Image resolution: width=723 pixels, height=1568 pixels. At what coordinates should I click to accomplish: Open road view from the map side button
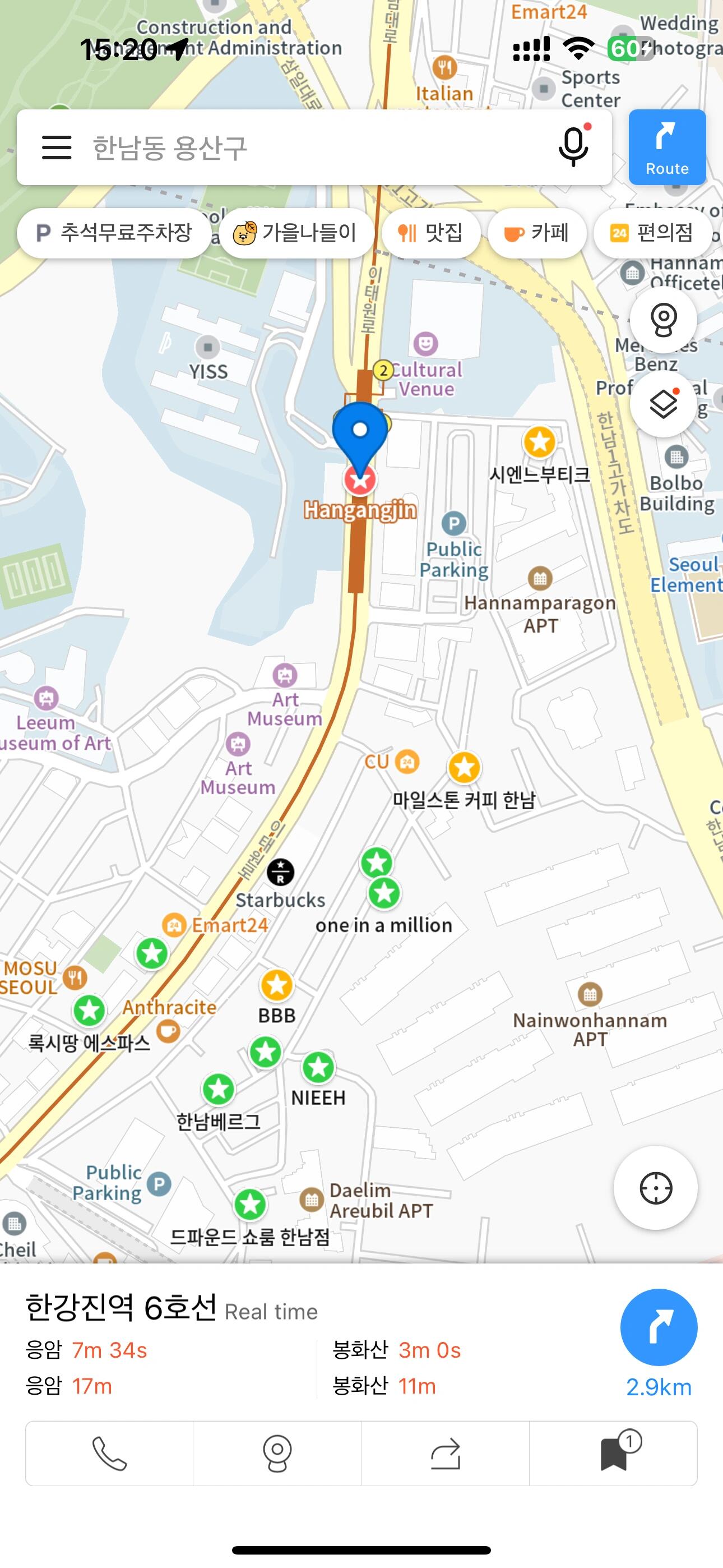662,319
